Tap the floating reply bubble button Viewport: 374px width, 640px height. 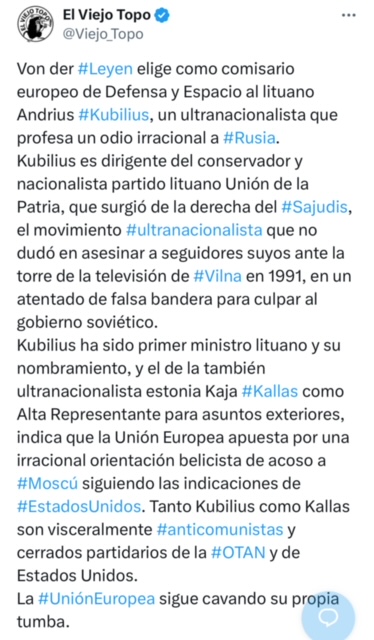328,617
